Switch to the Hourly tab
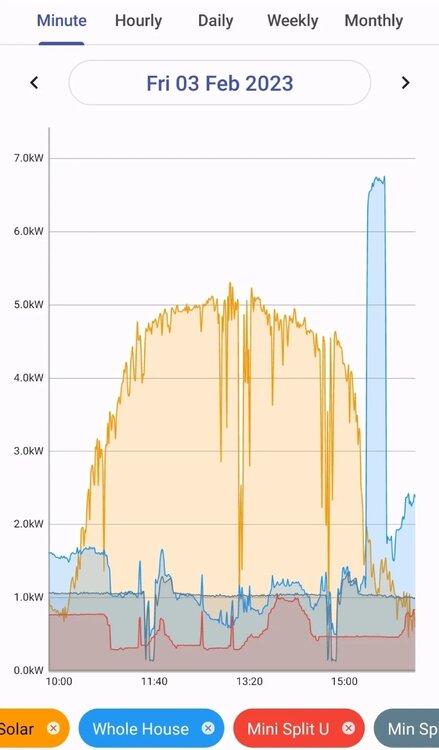This screenshot has height=750, width=439. tap(138, 21)
